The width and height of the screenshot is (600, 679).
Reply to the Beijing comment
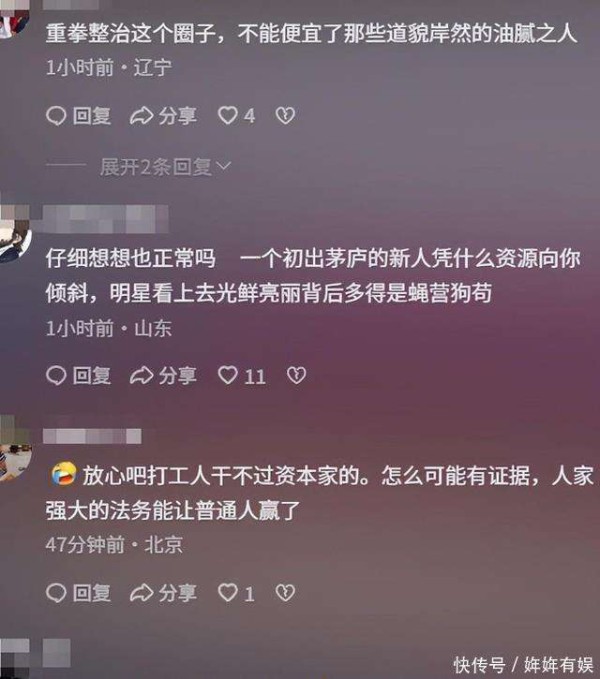(x=79, y=593)
